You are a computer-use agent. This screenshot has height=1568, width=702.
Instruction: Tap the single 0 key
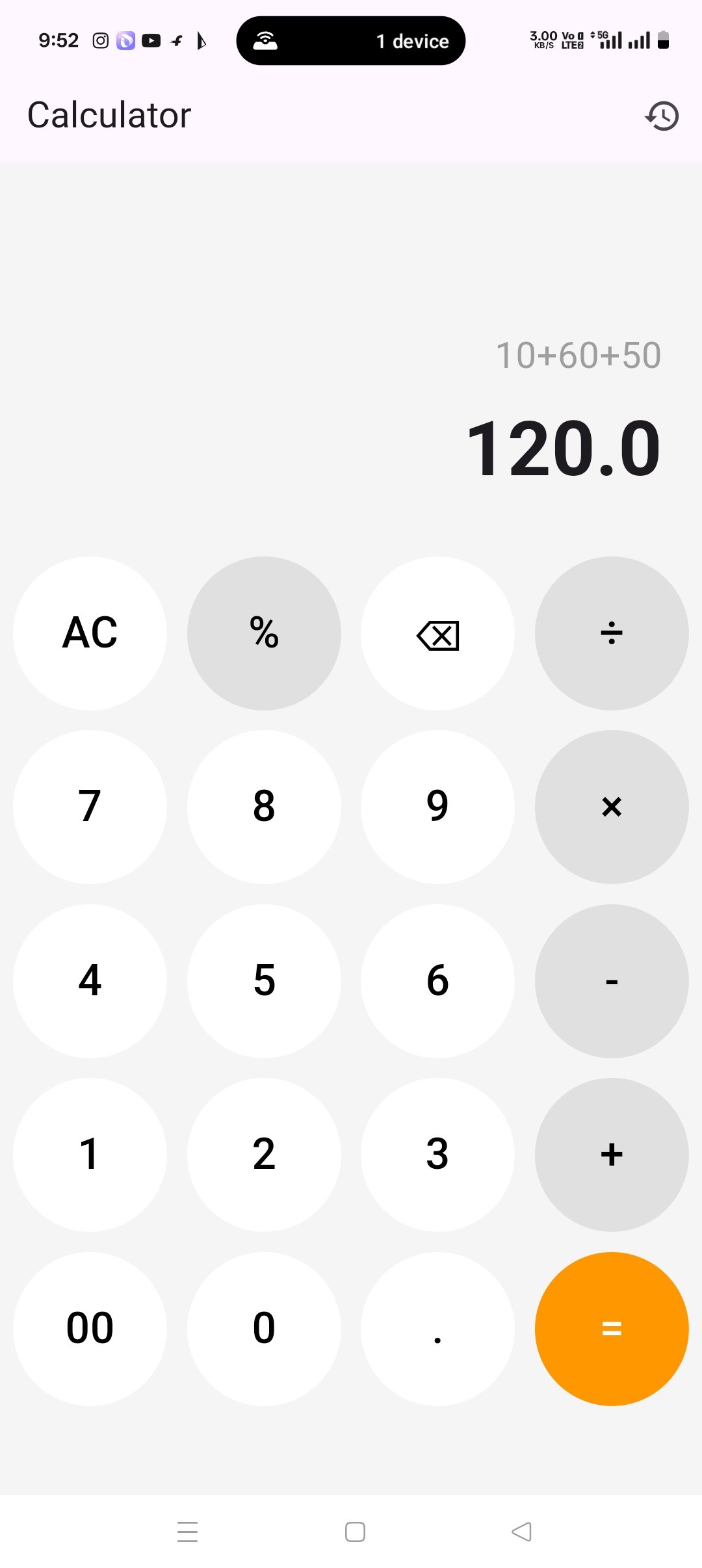pos(264,1329)
